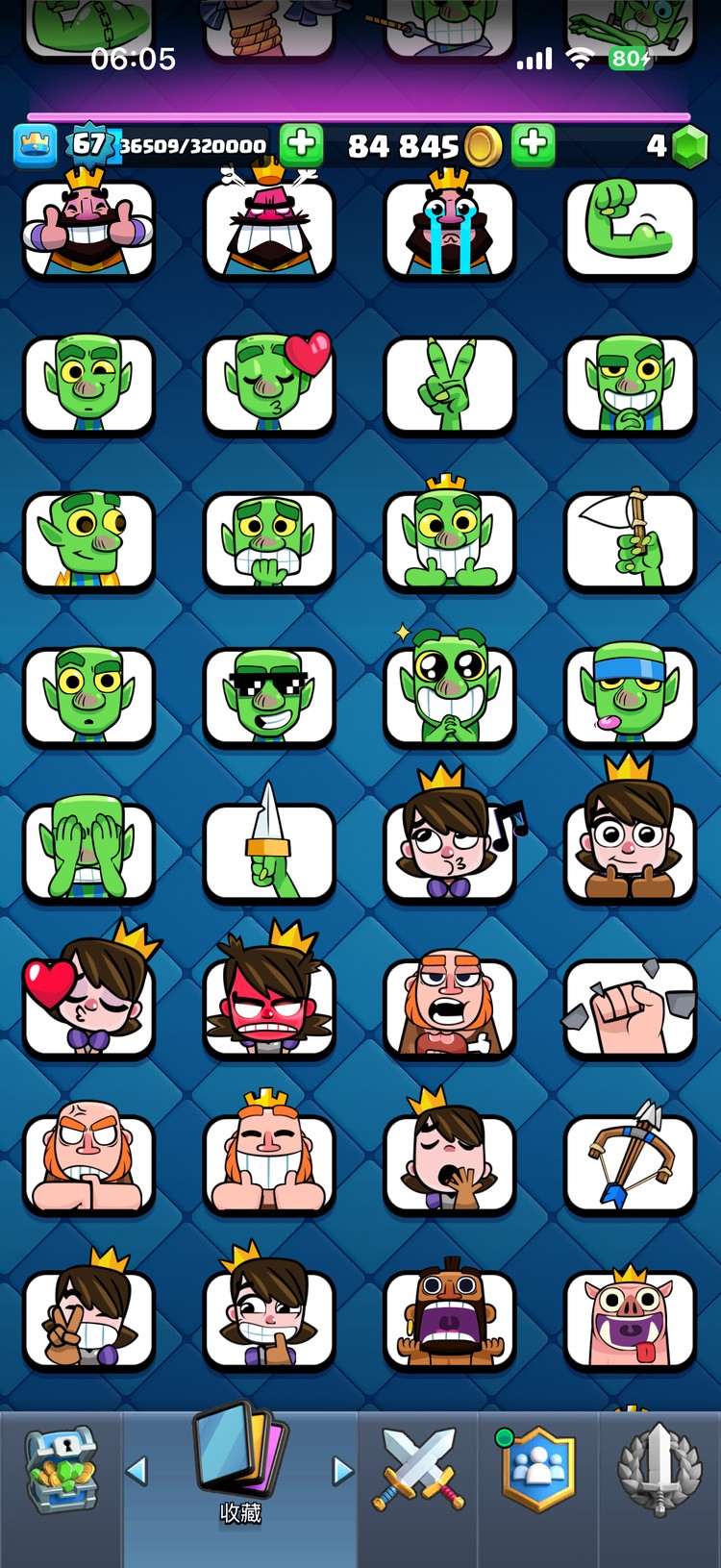Tap the plus button next to experience points
Screen dimensions: 721x1568
(302, 145)
